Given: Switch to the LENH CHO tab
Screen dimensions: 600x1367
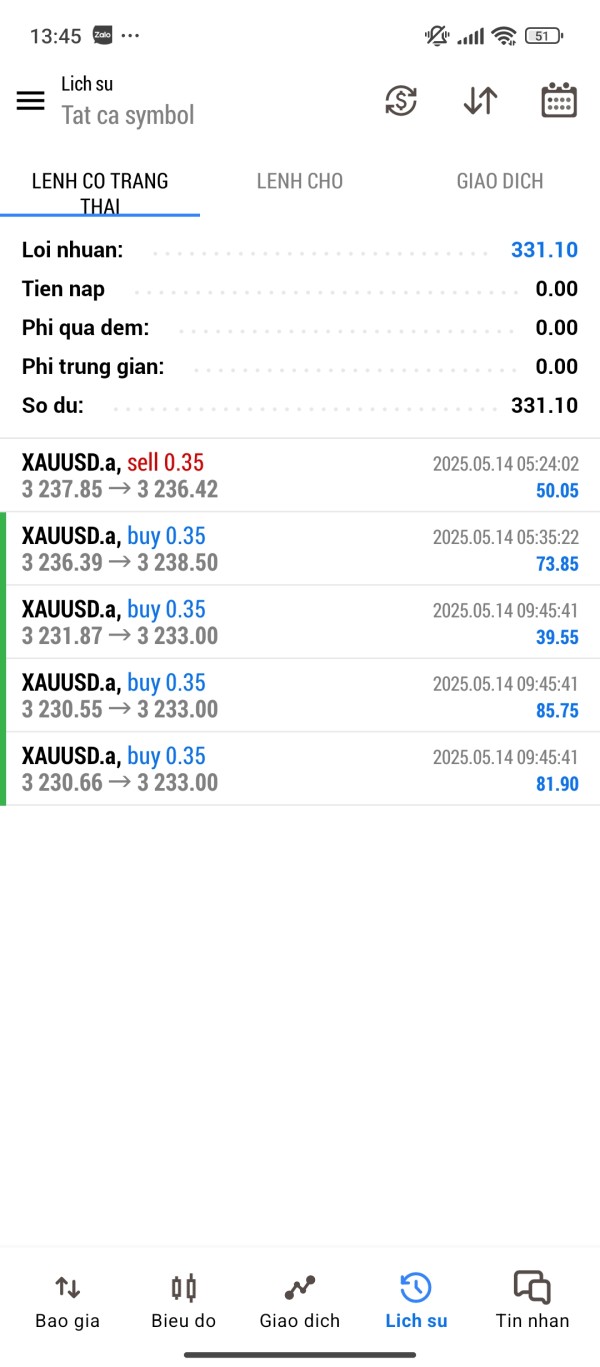Looking at the screenshot, I should pyautogui.click(x=300, y=181).
